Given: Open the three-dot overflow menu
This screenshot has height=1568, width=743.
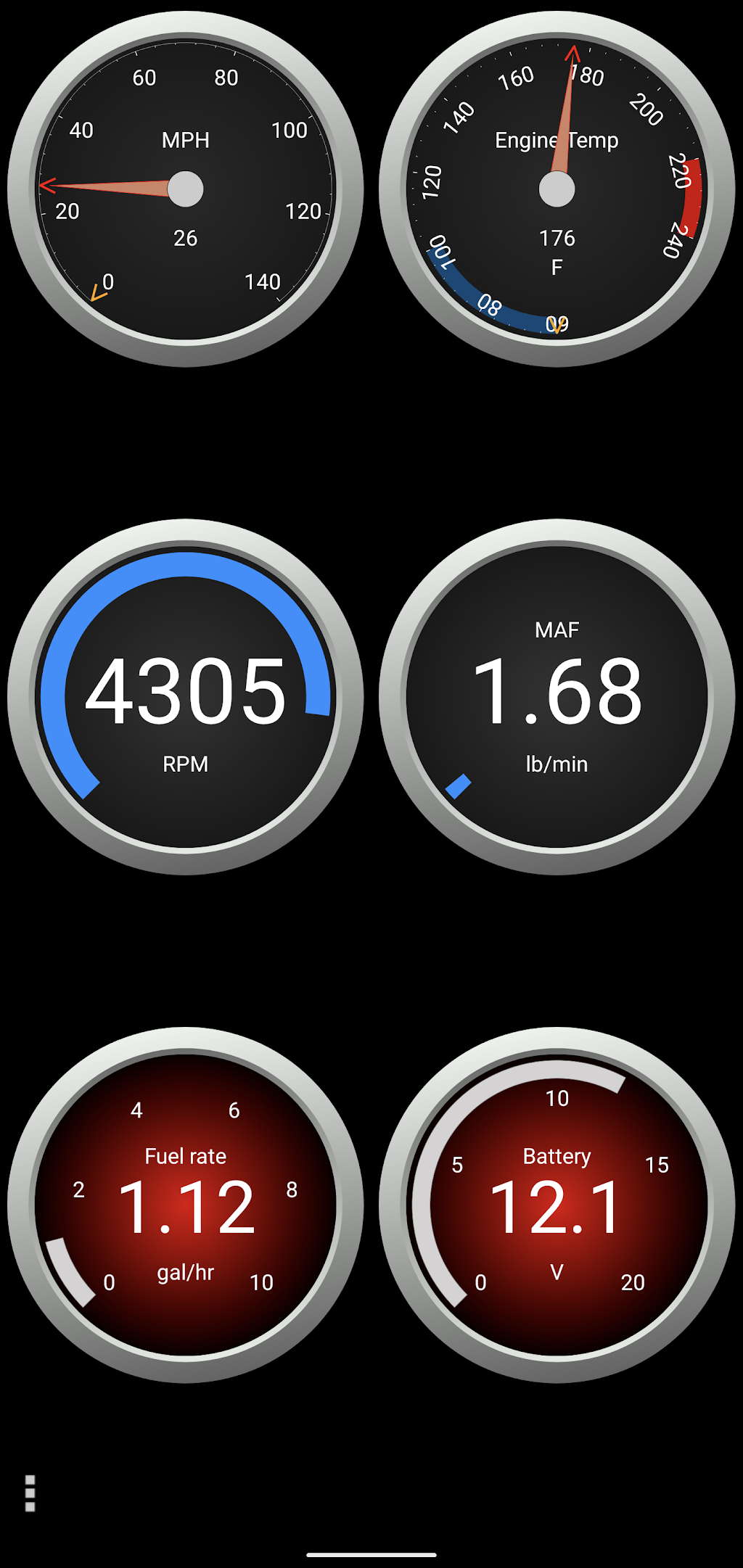Looking at the screenshot, I should [x=30, y=1493].
